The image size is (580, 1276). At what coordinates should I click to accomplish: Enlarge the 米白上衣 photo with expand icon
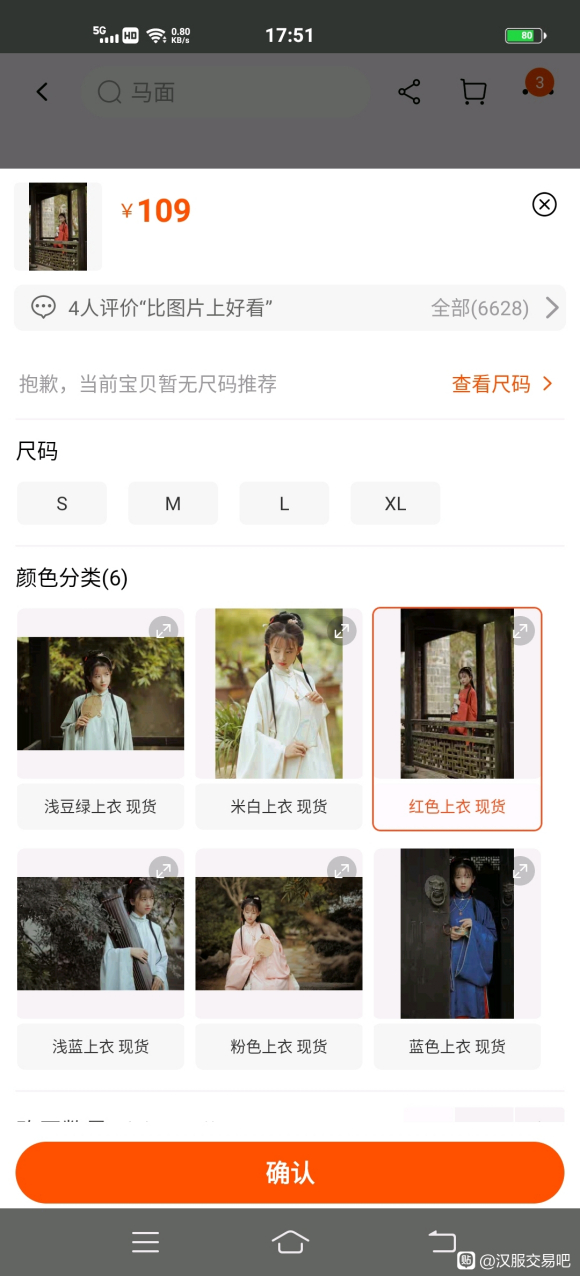tap(342, 630)
